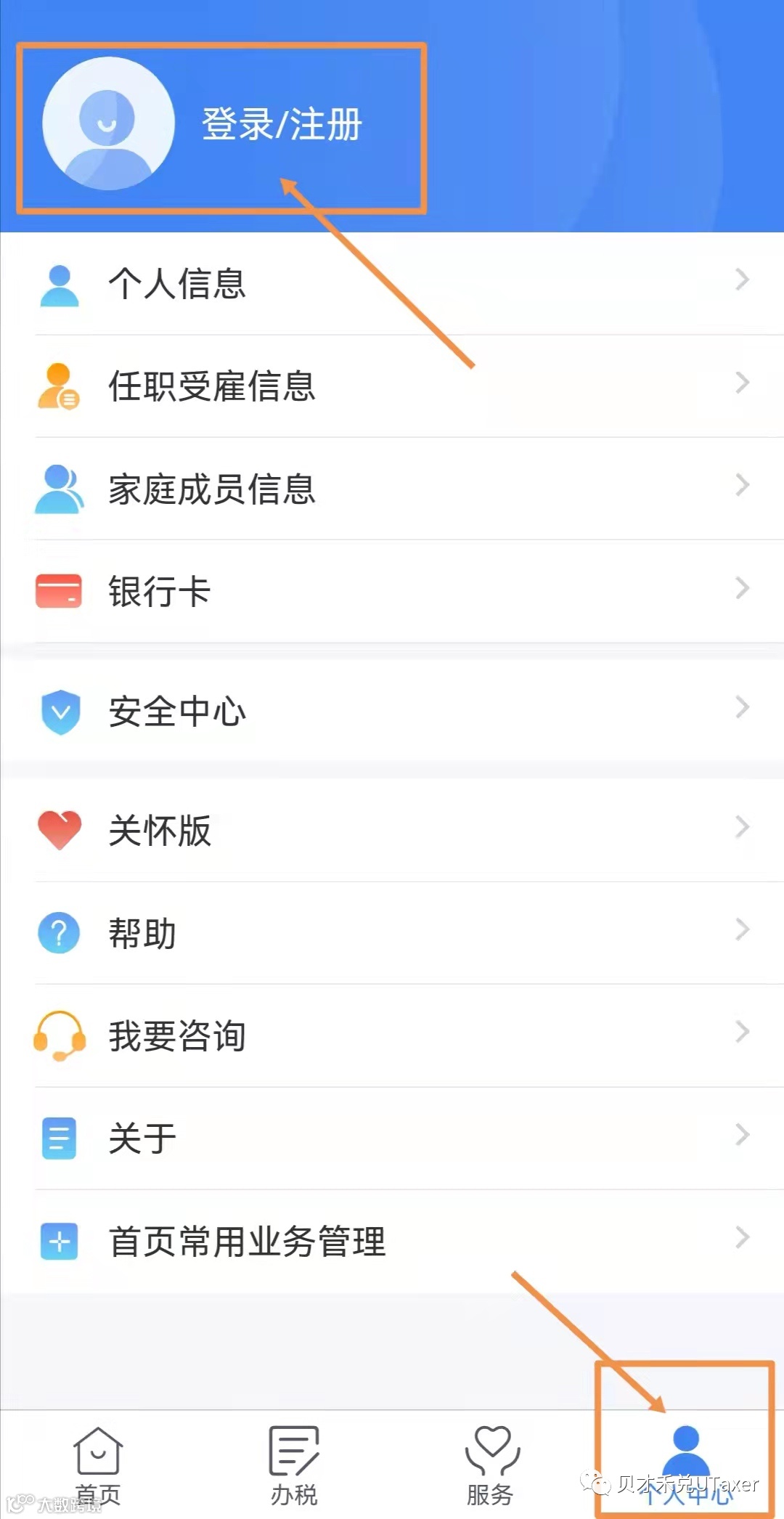Open 银行卡 settings
This screenshot has height=1519, width=784.
[392, 591]
